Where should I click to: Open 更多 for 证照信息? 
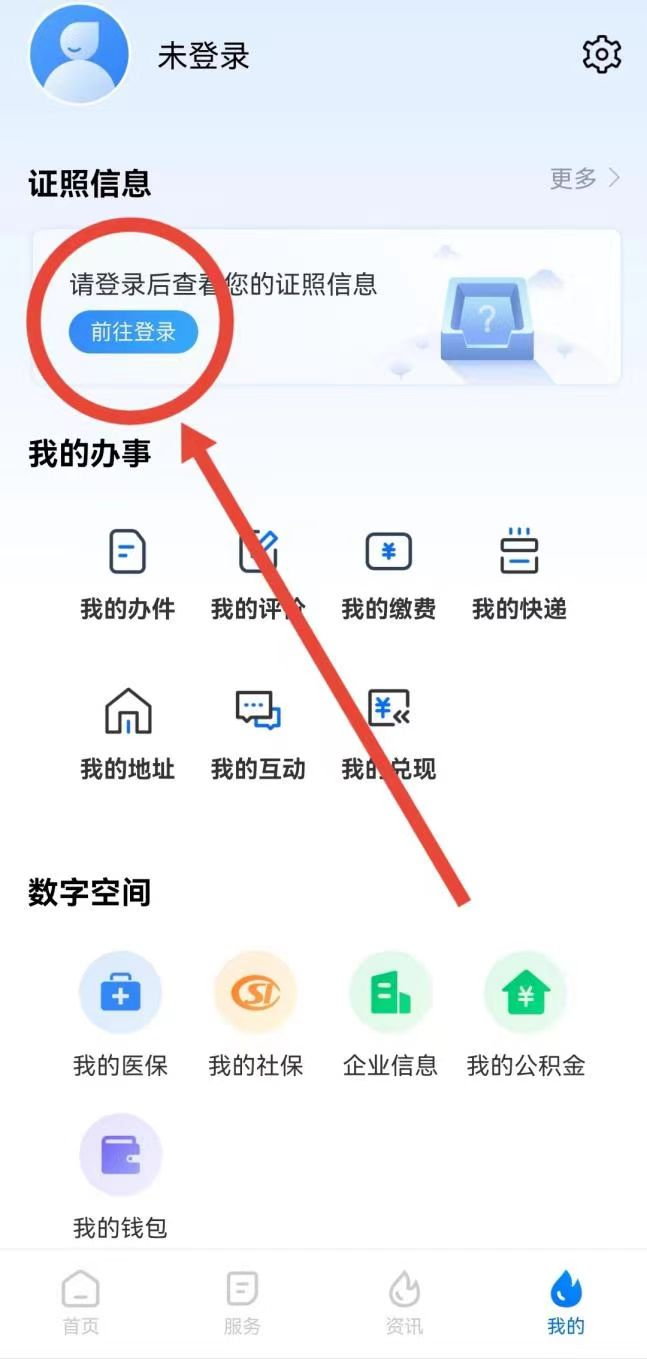point(585,179)
